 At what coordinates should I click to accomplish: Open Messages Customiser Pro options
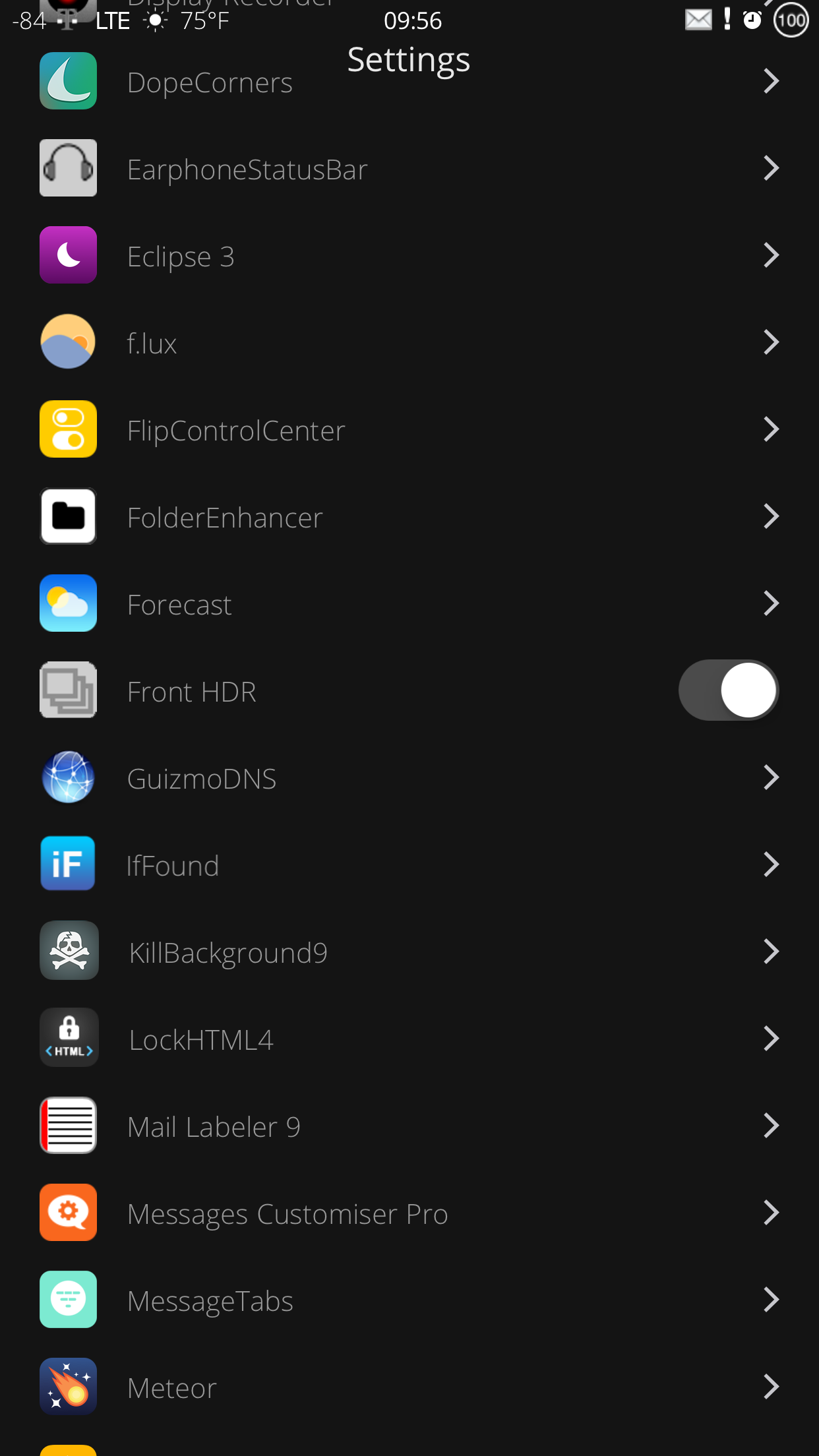click(409, 1213)
